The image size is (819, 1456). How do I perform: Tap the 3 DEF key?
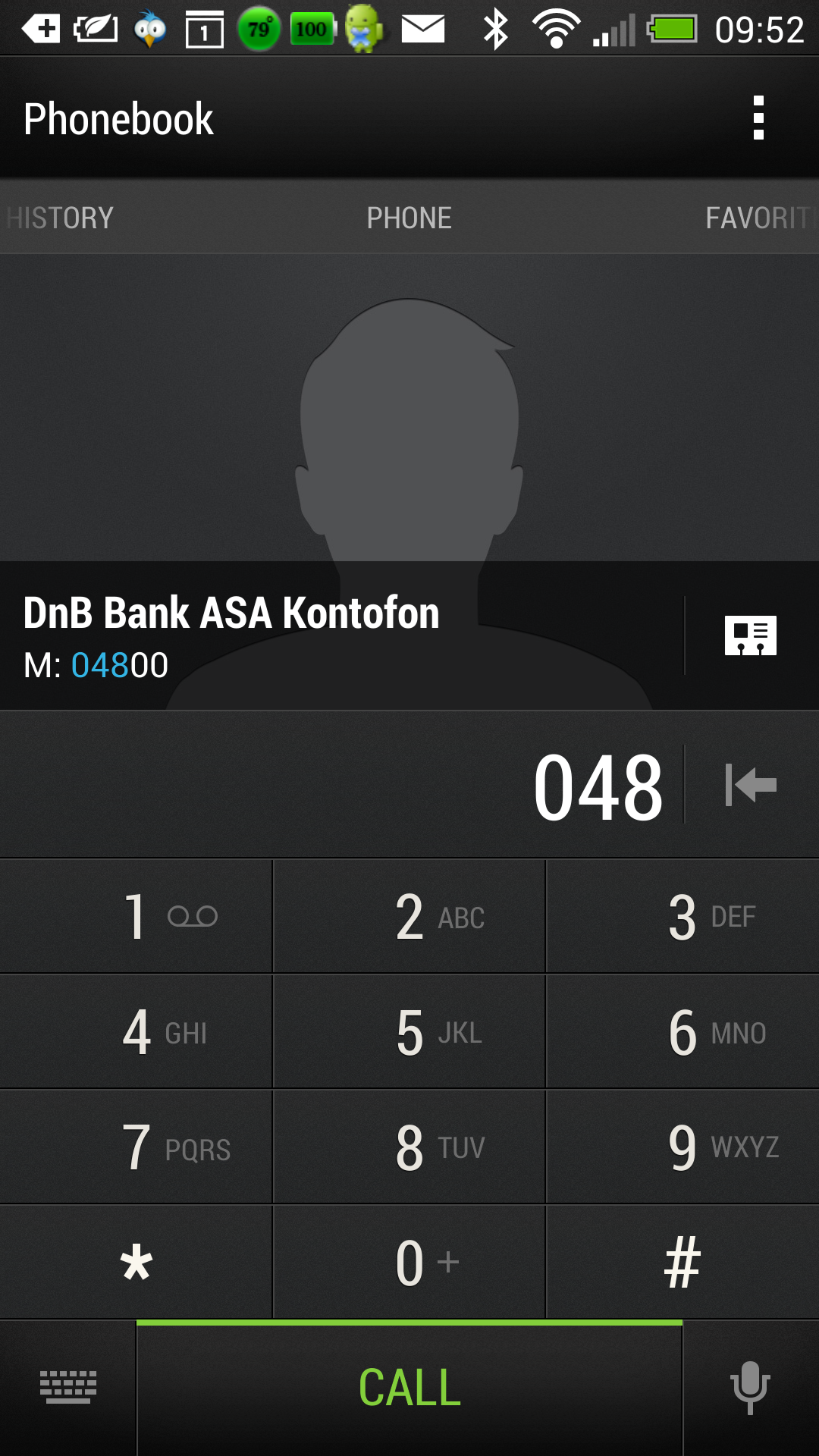click(682, 916)
